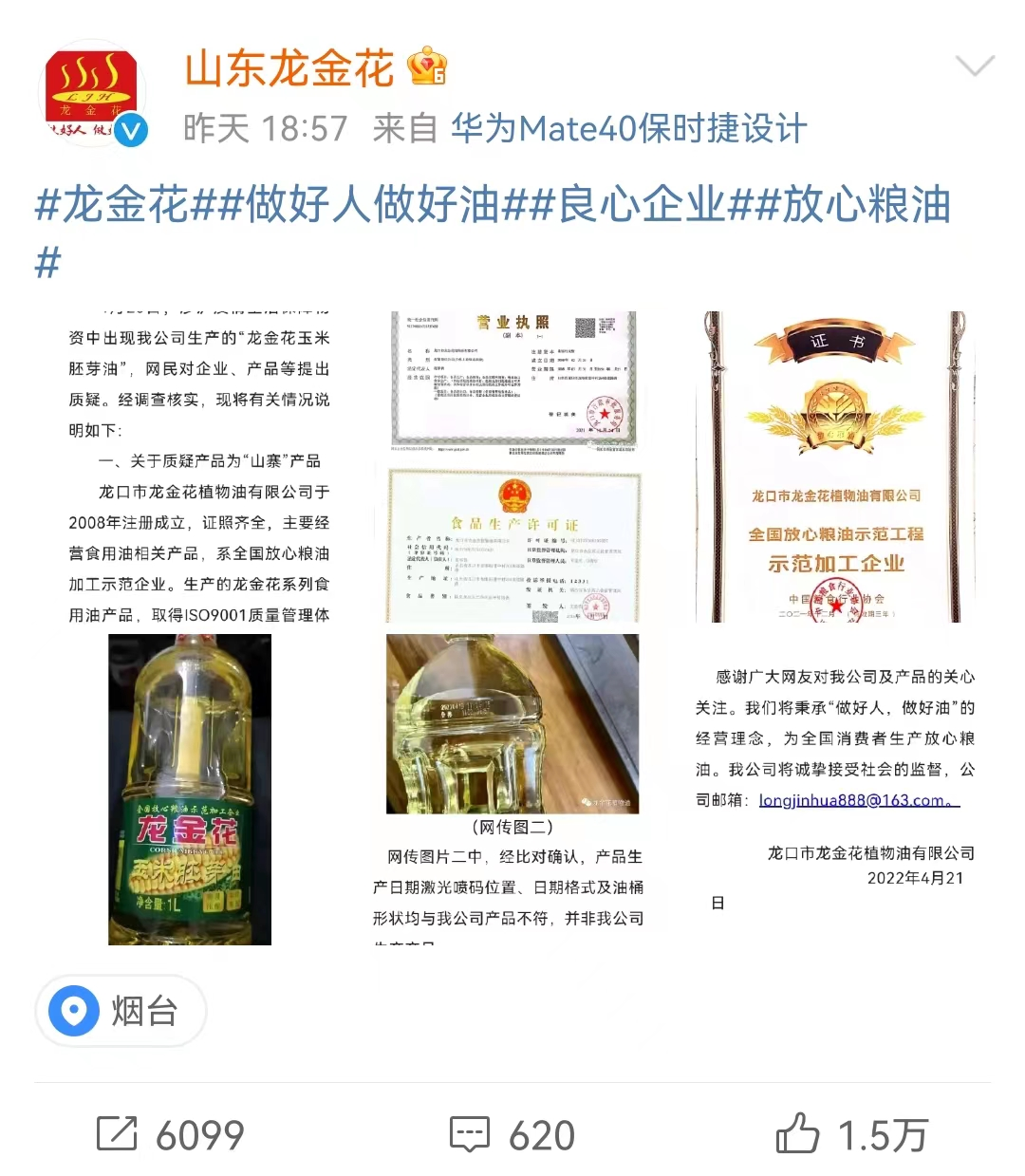View the 证书 certificate image
The height and width of the screenshot is (1176, 1025).
(x=835, y=467)
